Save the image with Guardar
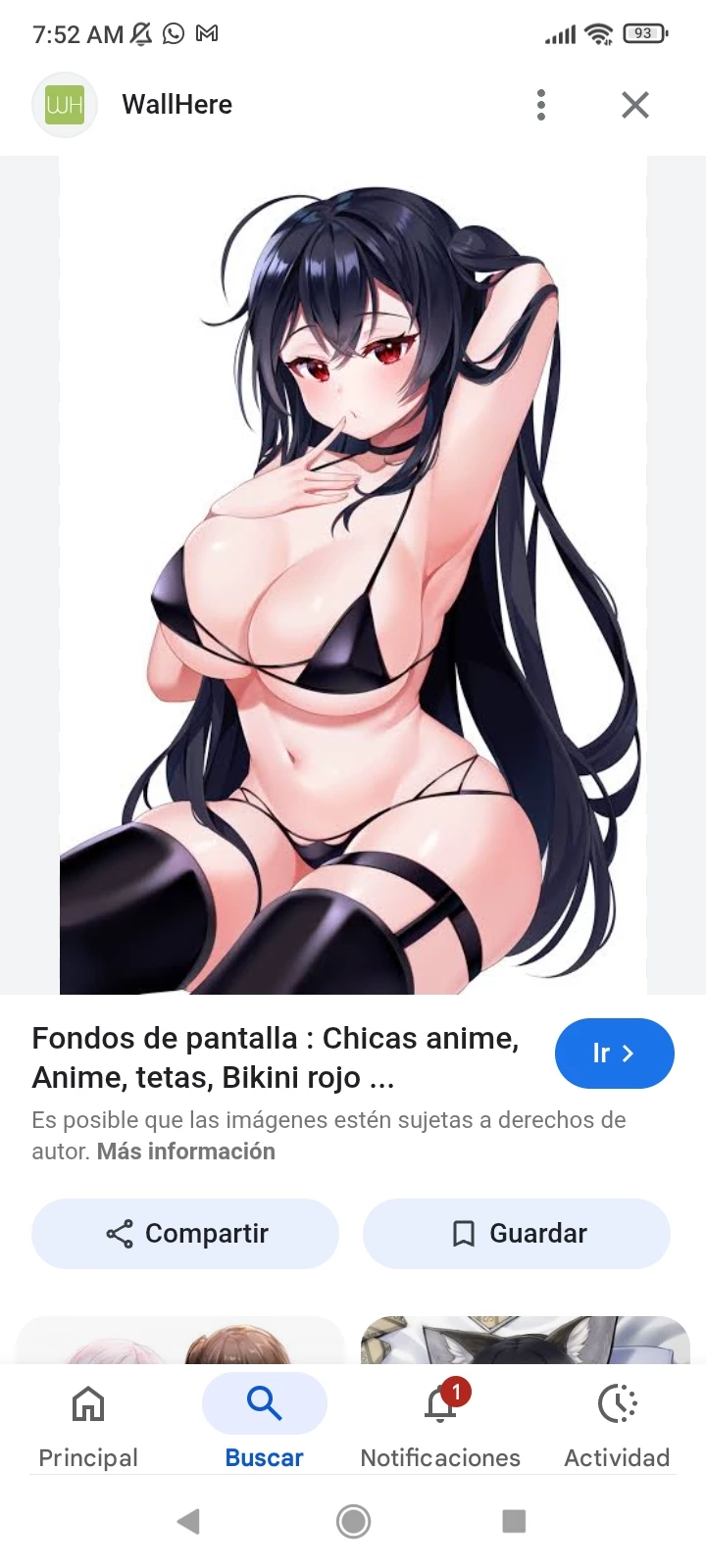Screen dimensions: 706x1568 [x=517, y=1233]
